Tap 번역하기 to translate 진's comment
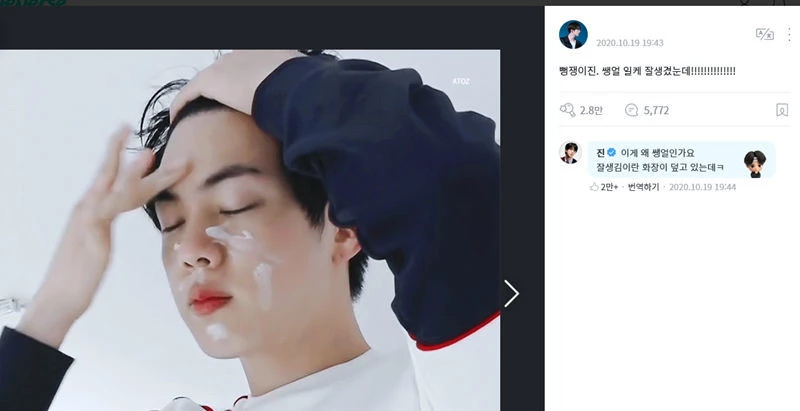The width and height of the screenshot is (800, 411). 643,186
